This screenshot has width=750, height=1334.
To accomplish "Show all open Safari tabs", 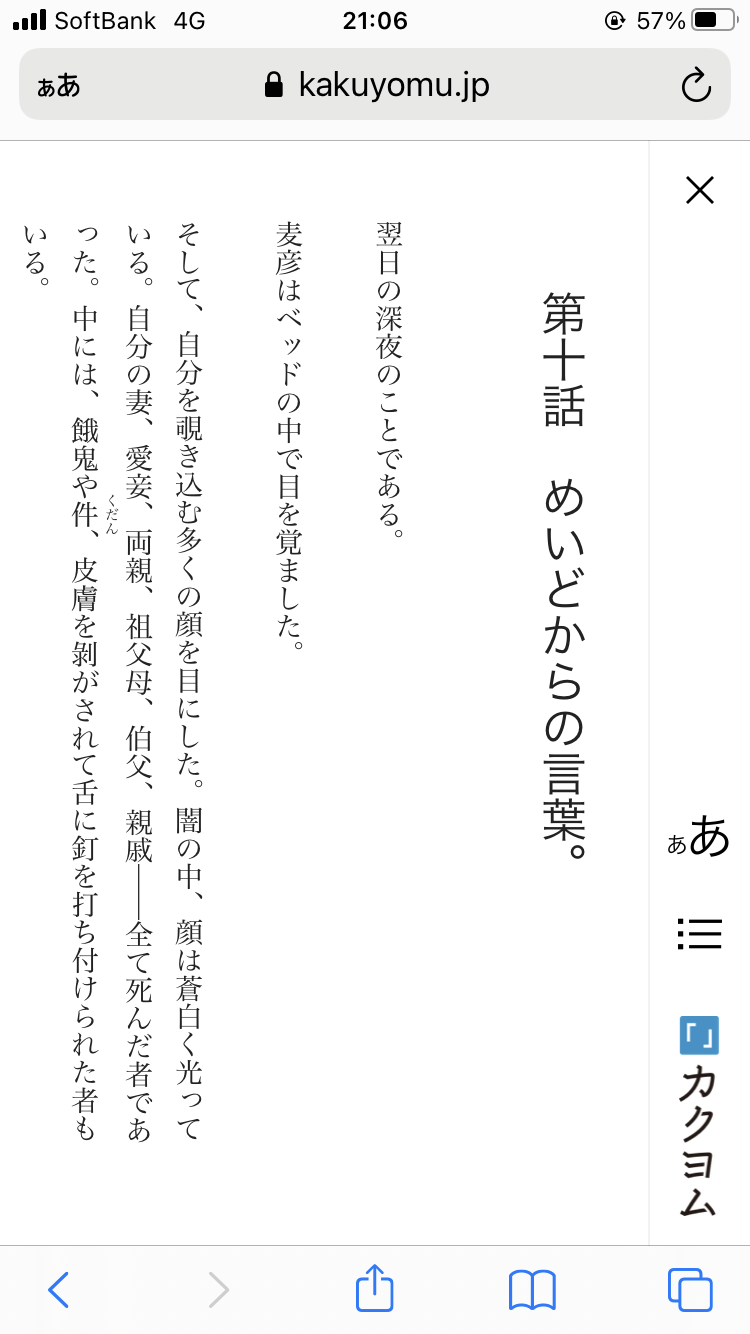I will 690,1290.
